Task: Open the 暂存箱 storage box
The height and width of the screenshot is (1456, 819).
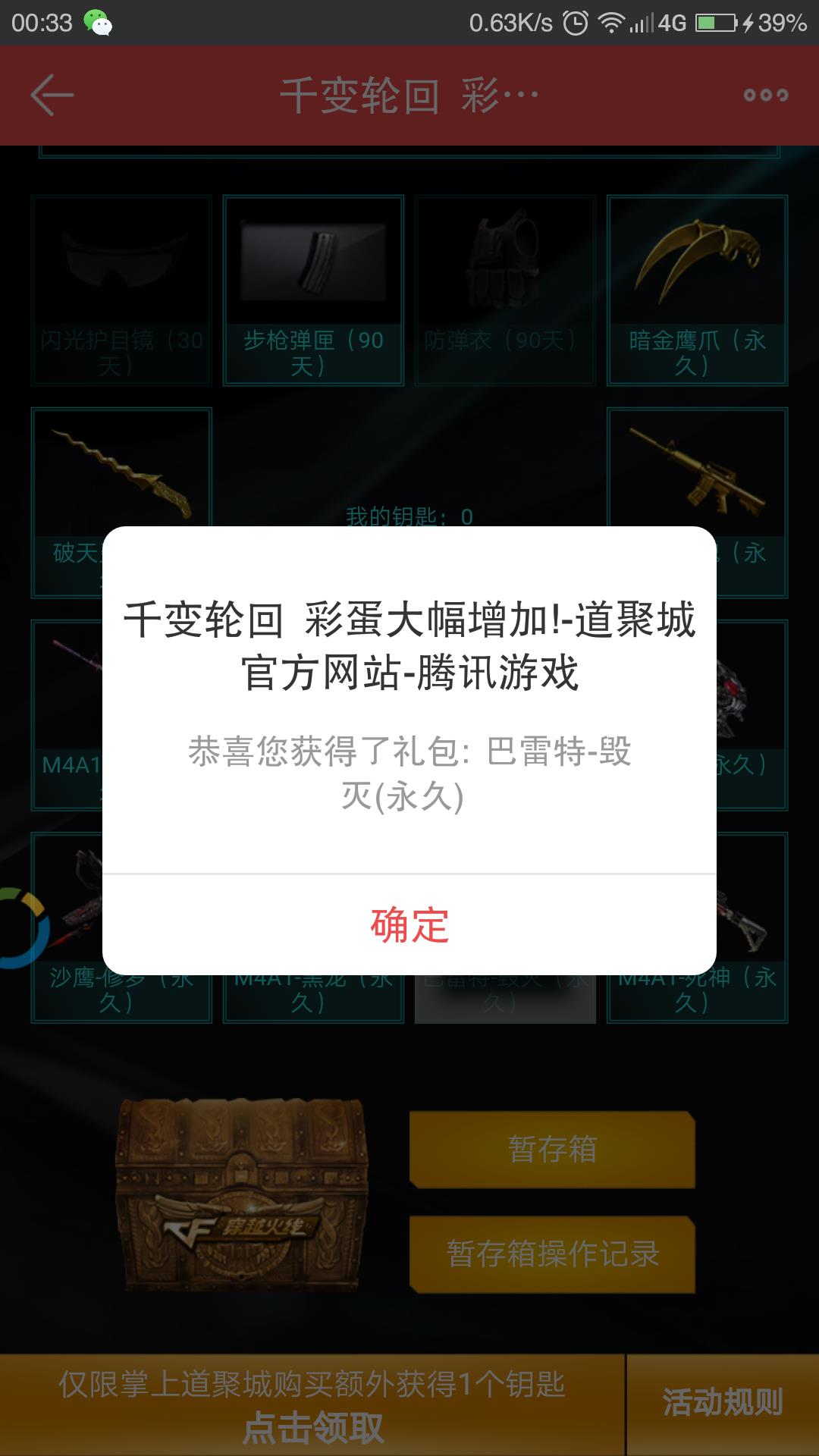Action: pos(552,1150)
